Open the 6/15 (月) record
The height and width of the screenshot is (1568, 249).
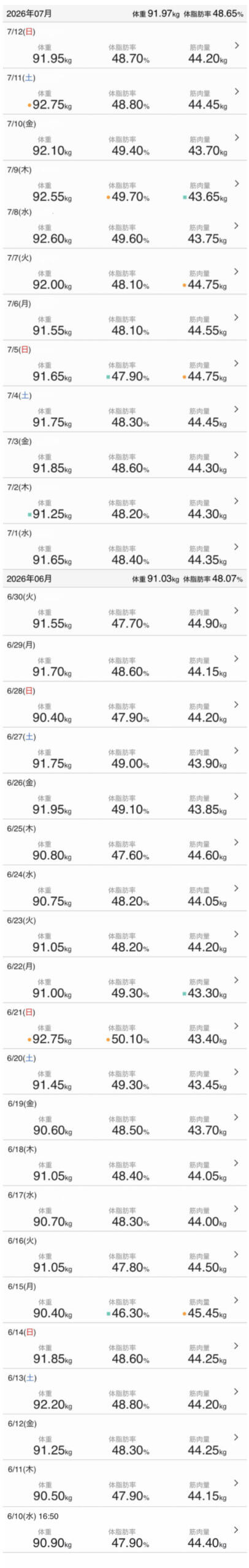tap(124, 1300)
